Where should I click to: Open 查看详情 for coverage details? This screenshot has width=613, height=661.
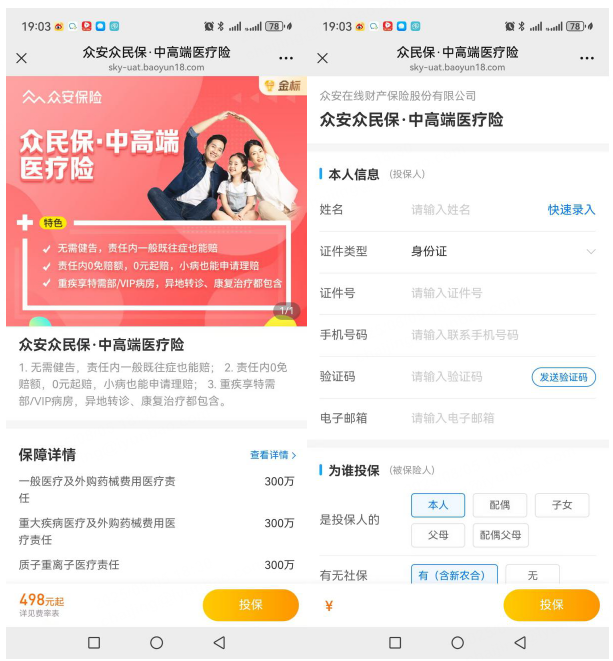point(273,455)
